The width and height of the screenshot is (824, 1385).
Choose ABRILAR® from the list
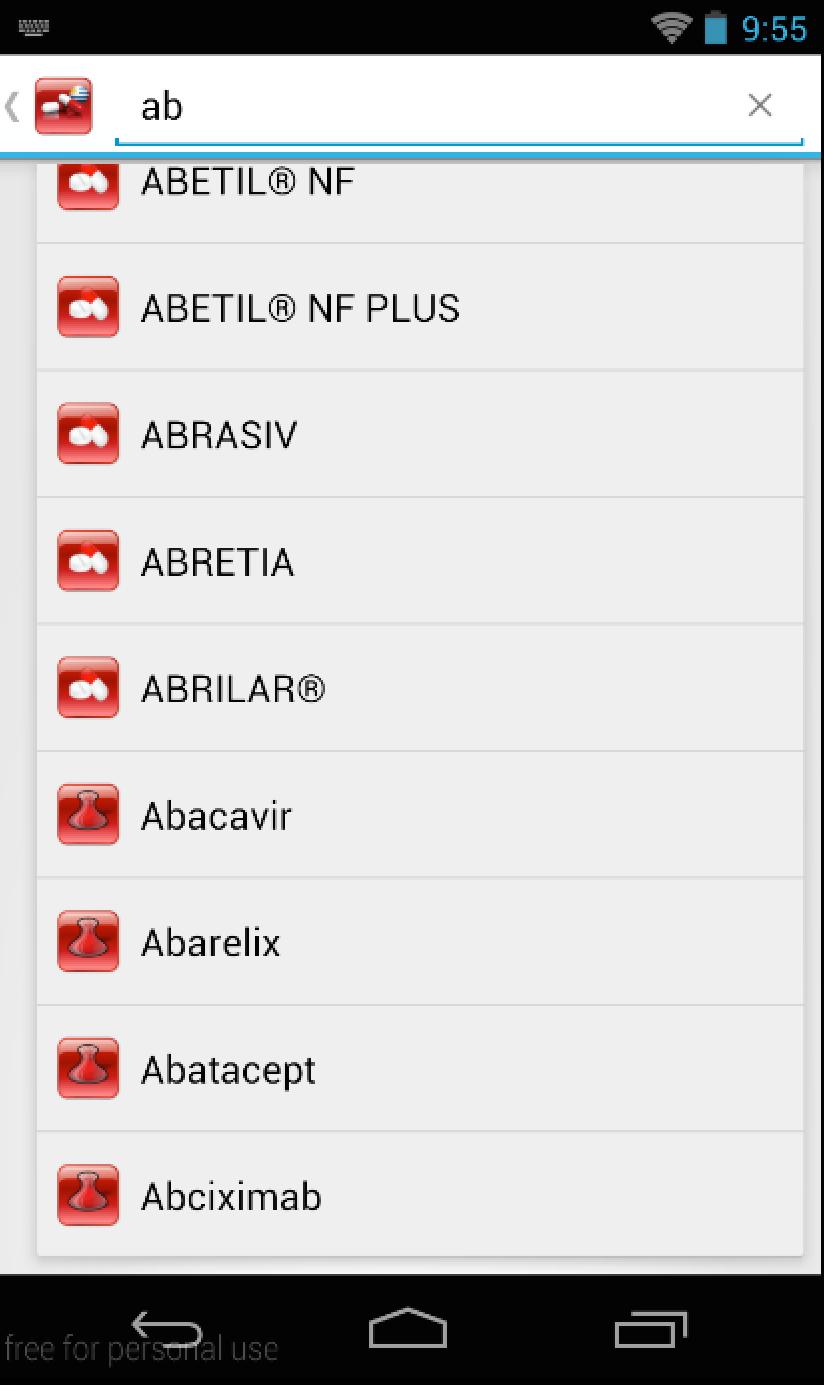tap(420, 689)
